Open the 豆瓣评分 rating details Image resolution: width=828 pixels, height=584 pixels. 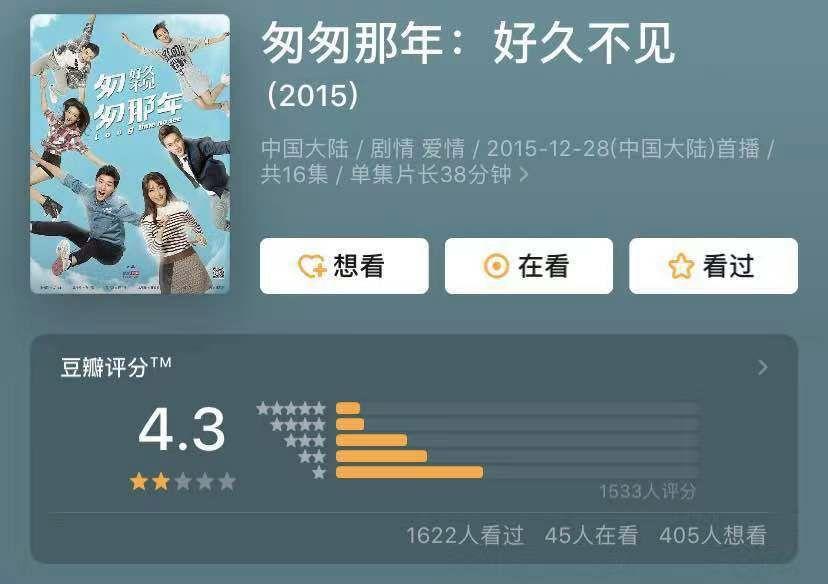pos(762,367)
